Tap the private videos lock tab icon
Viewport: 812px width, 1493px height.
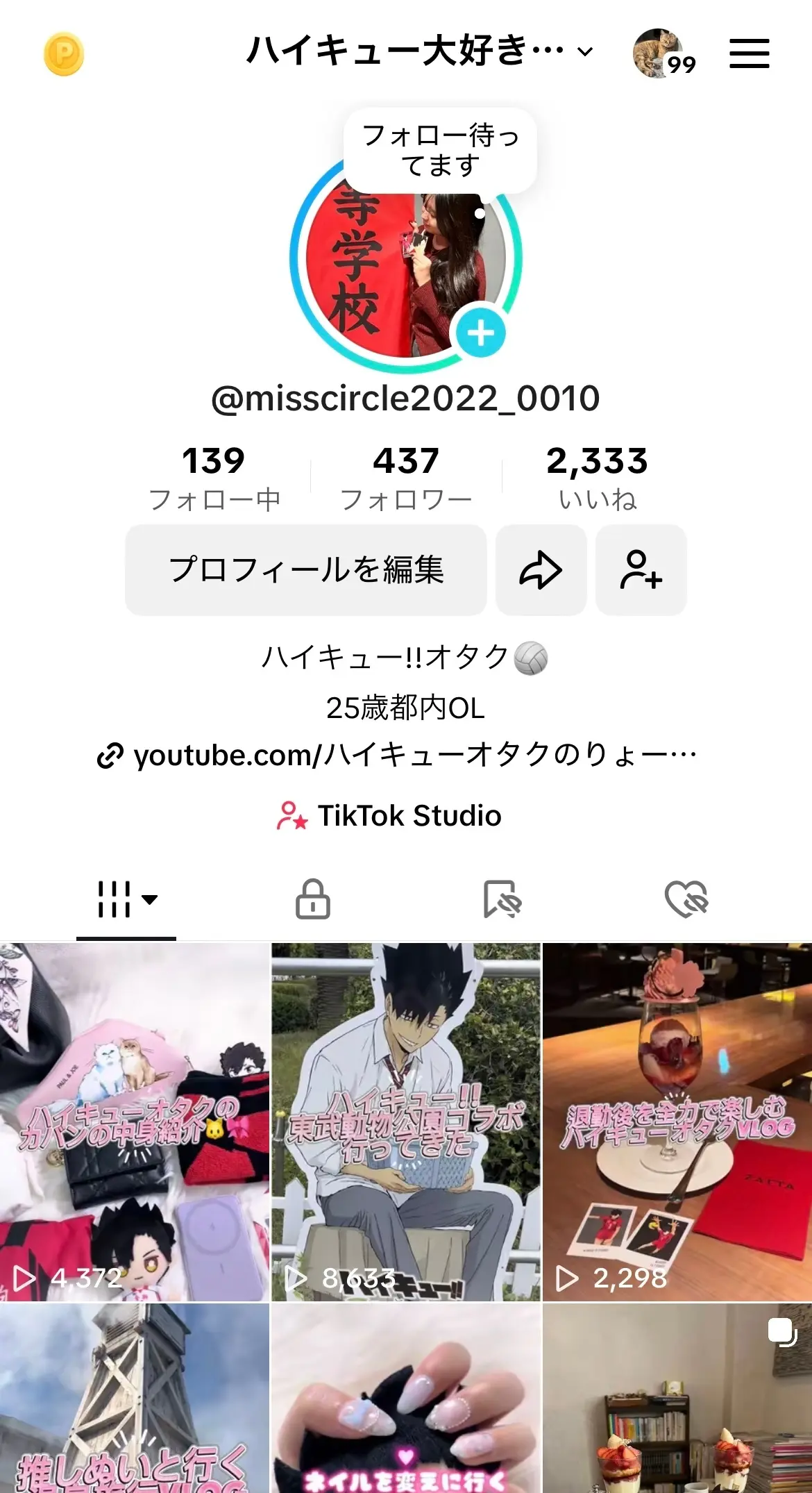pyautogui.click(x=311, y=899)
